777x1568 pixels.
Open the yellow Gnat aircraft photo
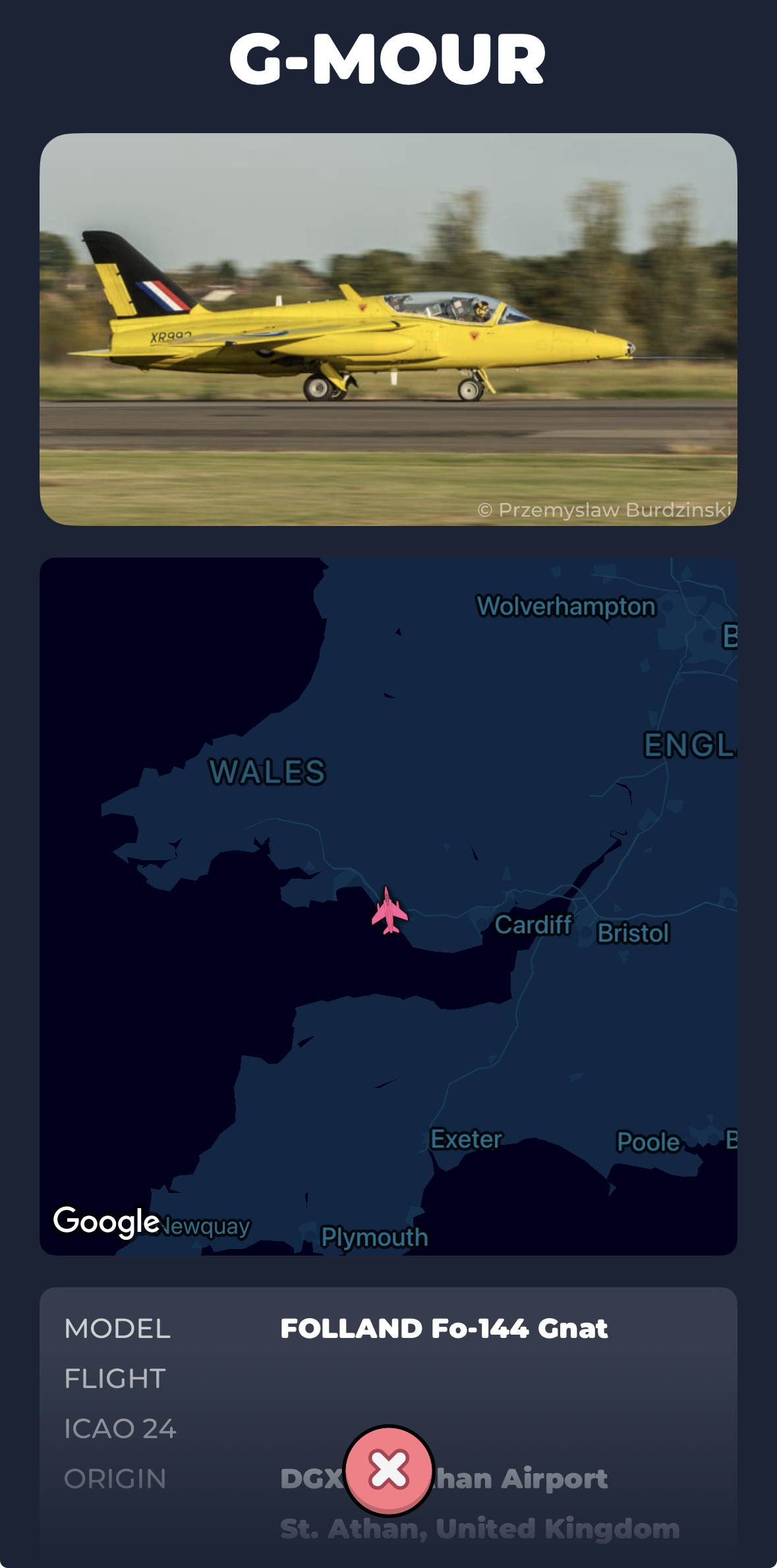point(388,330)
